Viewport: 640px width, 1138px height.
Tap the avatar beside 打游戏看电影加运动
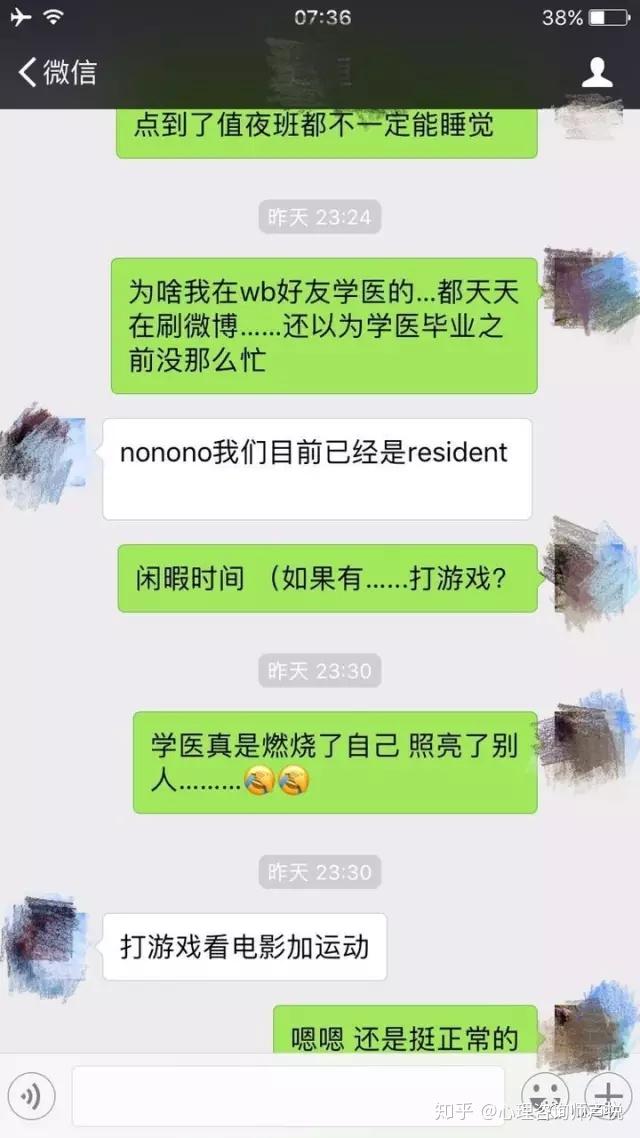coord(45,946)
